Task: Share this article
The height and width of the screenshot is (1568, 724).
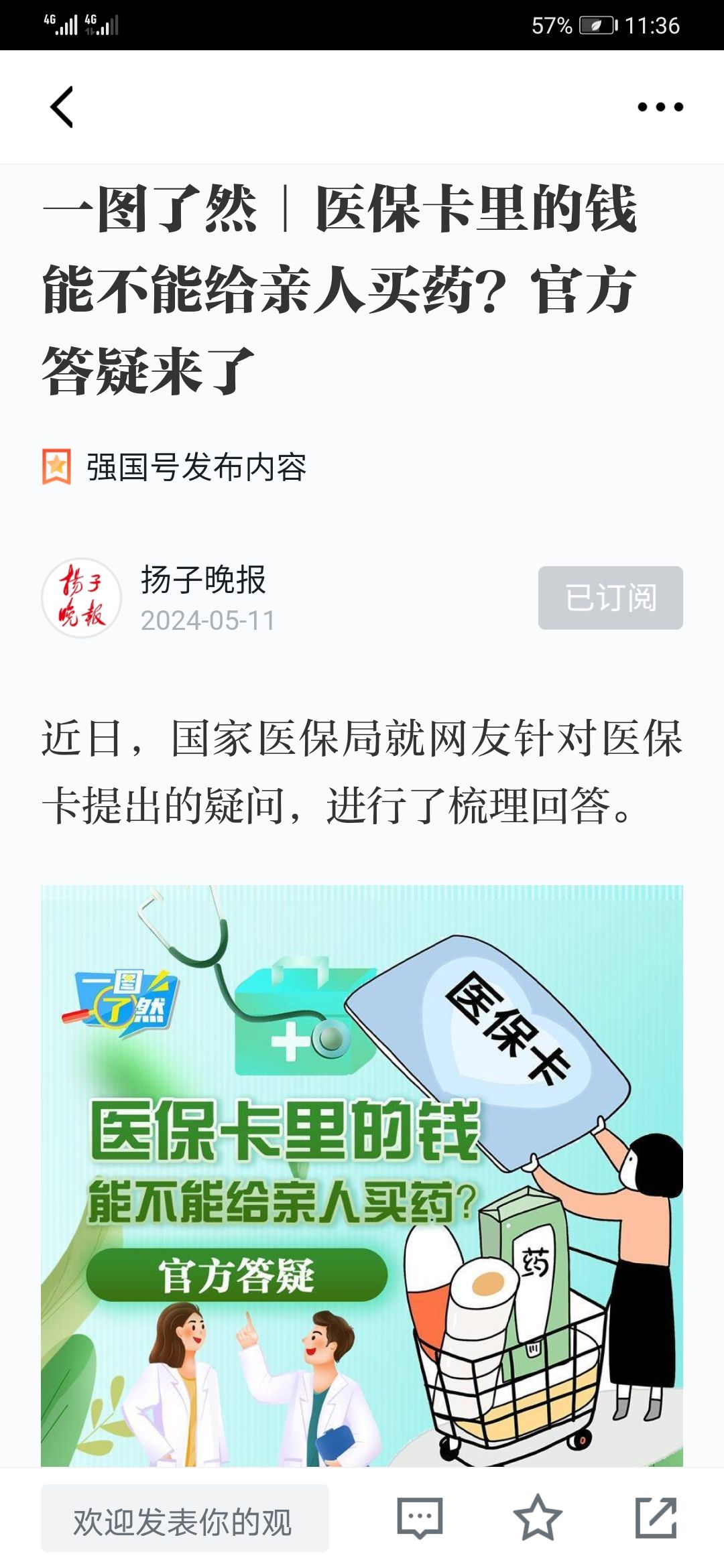Action: click(x=656, y=1518)
